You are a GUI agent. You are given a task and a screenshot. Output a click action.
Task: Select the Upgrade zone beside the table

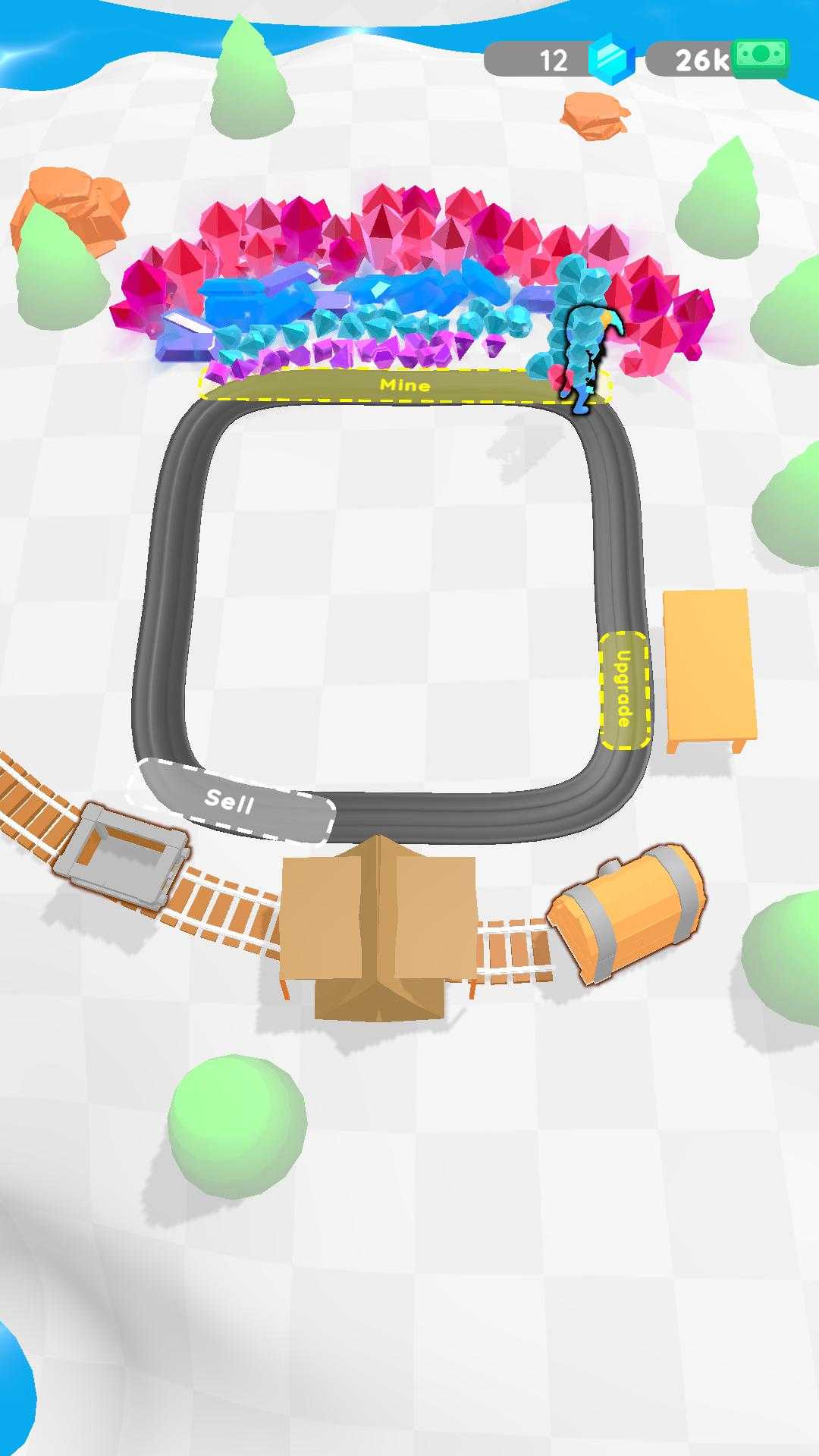pyautogui.click(x=625, y=690)
